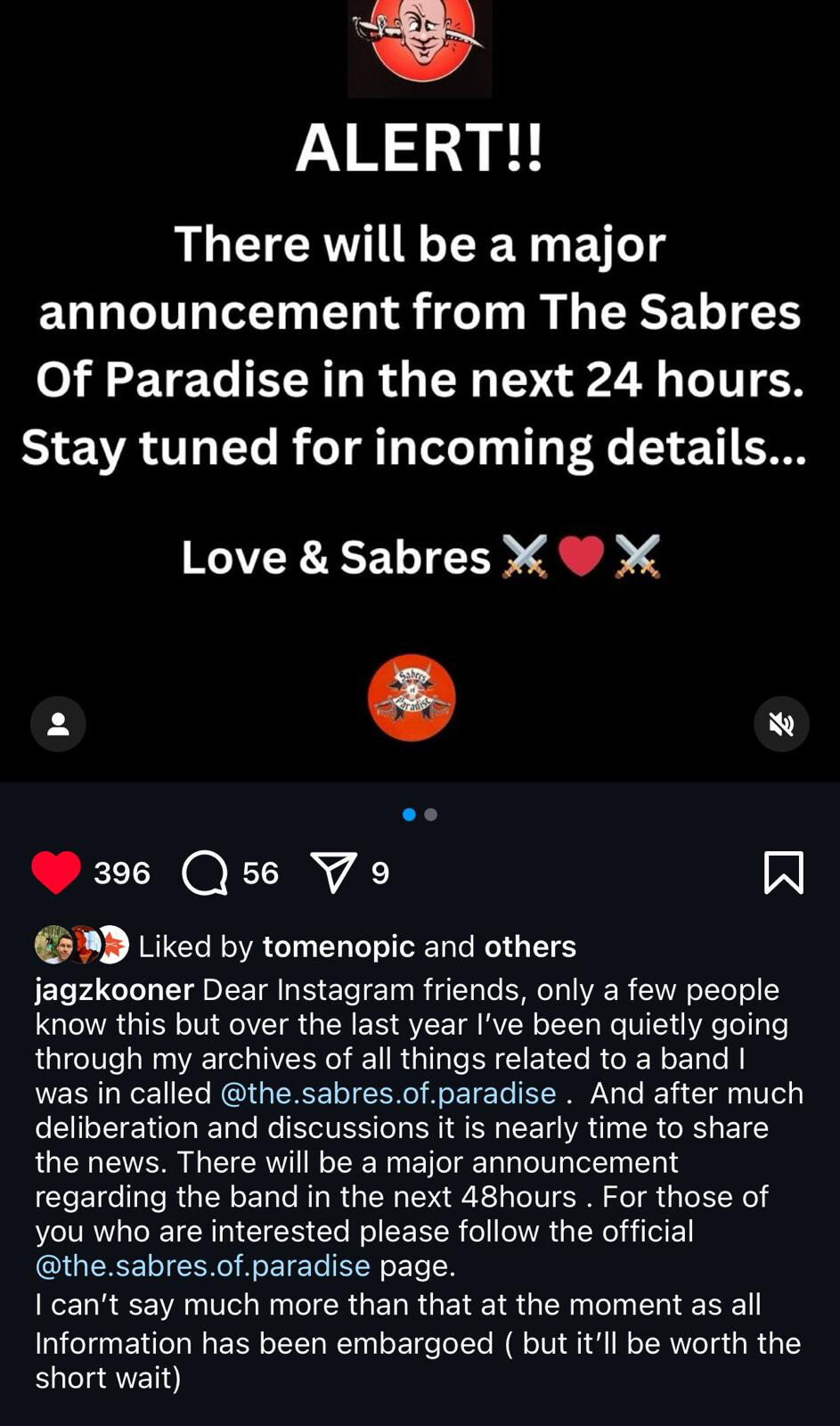Show tagged people on the post

click(58, 724)
